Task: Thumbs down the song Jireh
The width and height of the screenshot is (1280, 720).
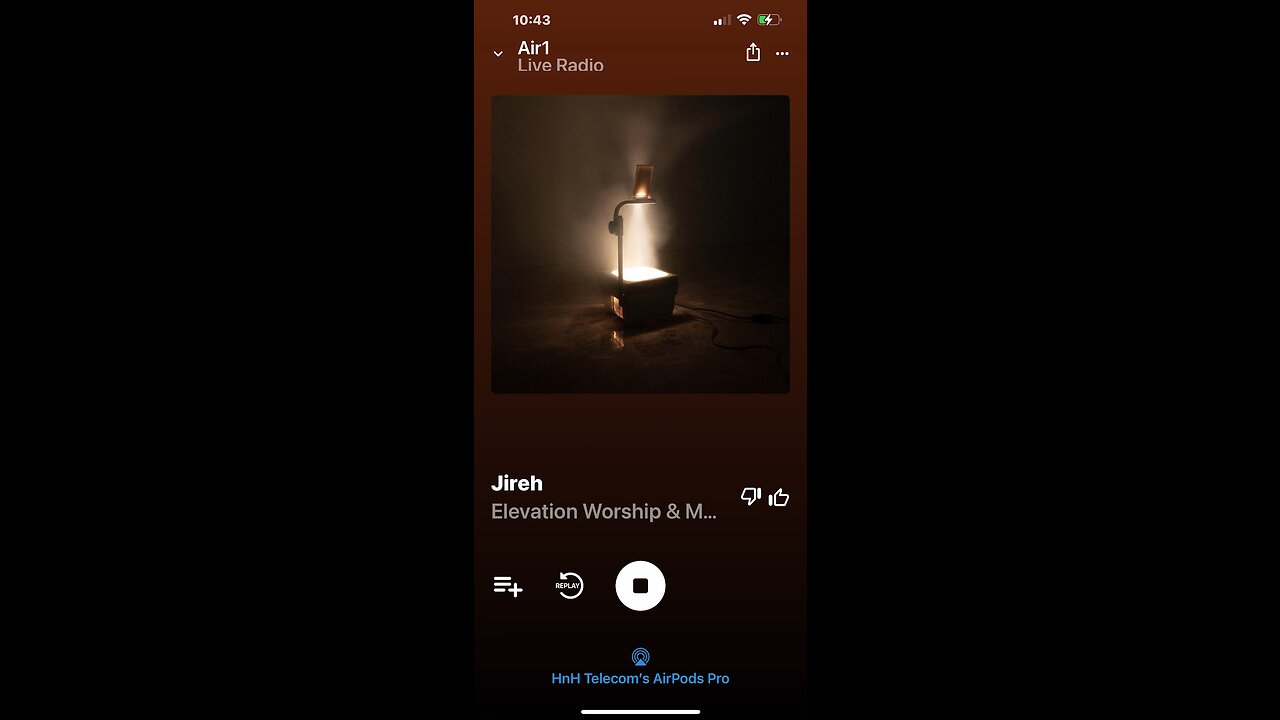Action: click(750, 497)
